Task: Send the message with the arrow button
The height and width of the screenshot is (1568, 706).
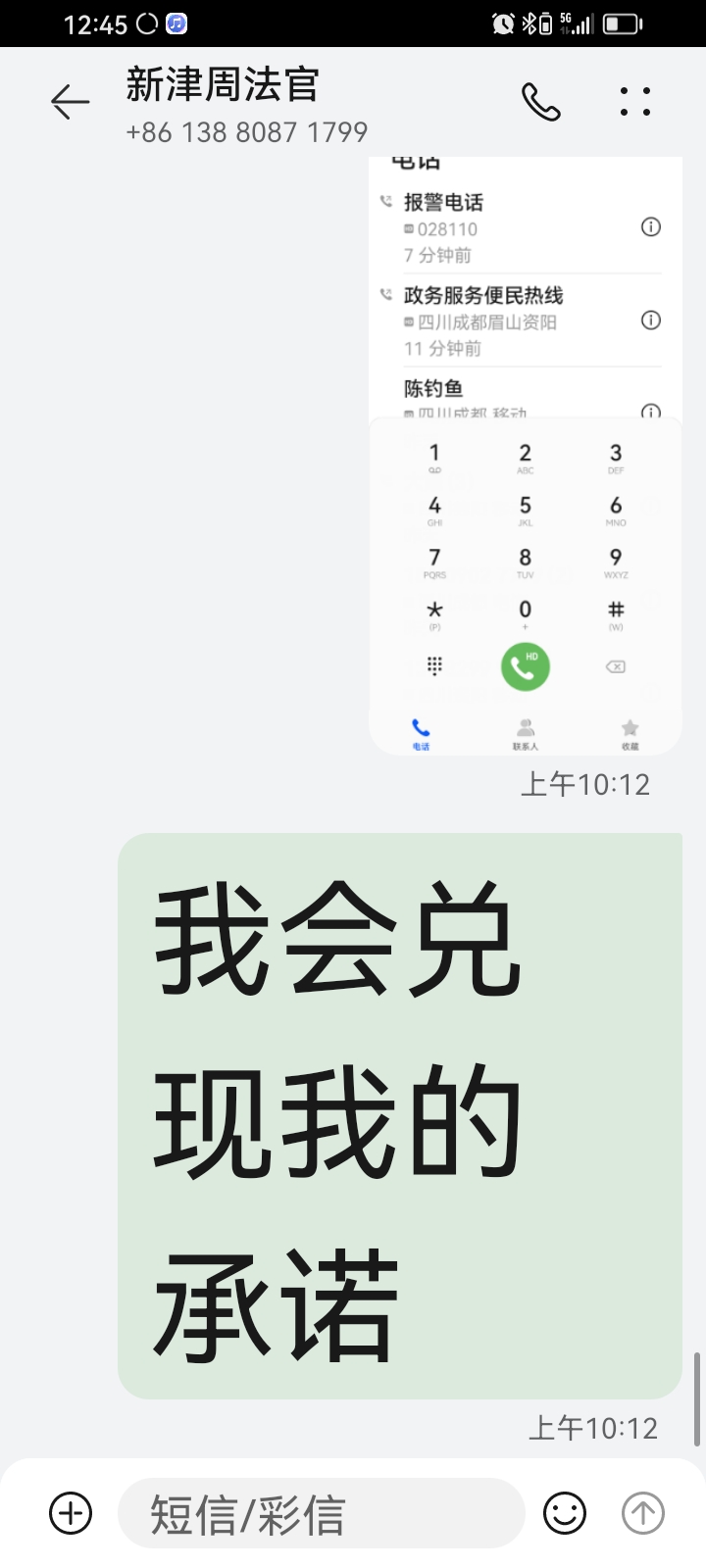Action: [x=643, y=1513]
